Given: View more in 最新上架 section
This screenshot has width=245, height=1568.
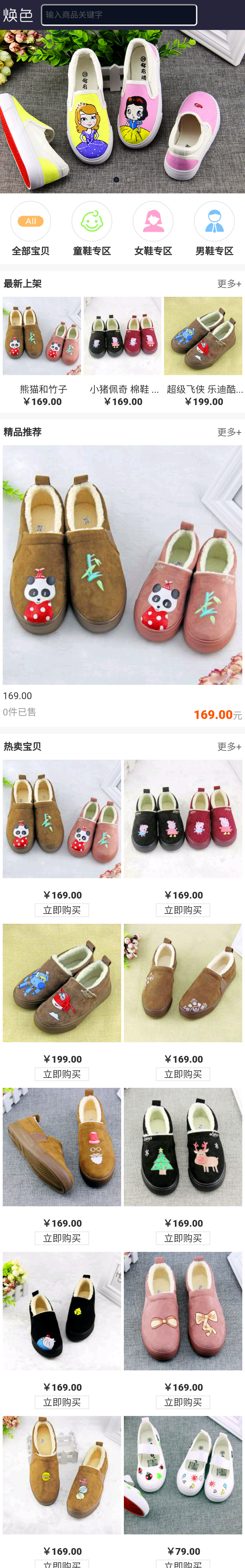Looking at the screenshot, I should [229, 284].
